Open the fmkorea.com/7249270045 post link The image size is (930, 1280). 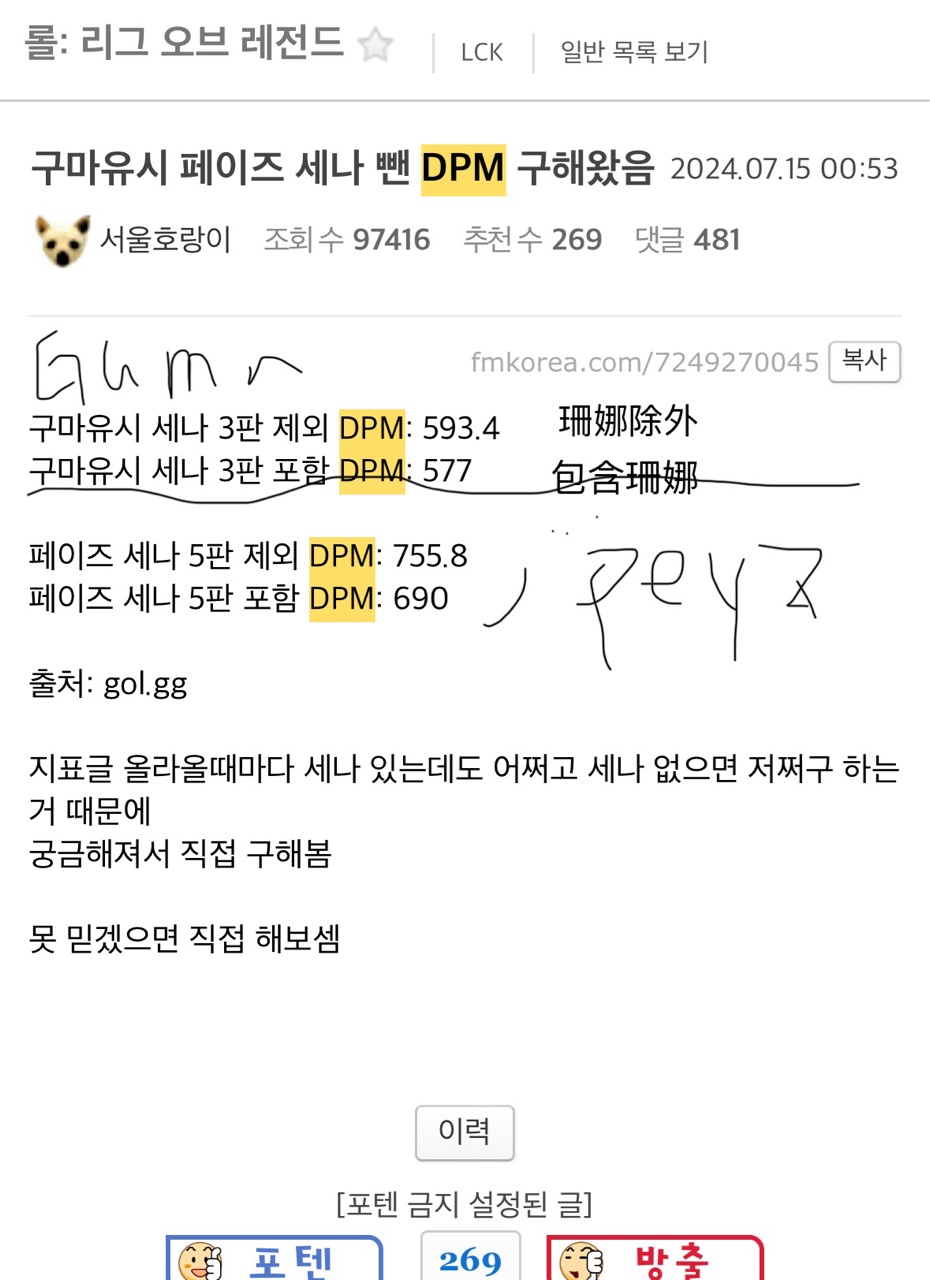pos(645,362)
